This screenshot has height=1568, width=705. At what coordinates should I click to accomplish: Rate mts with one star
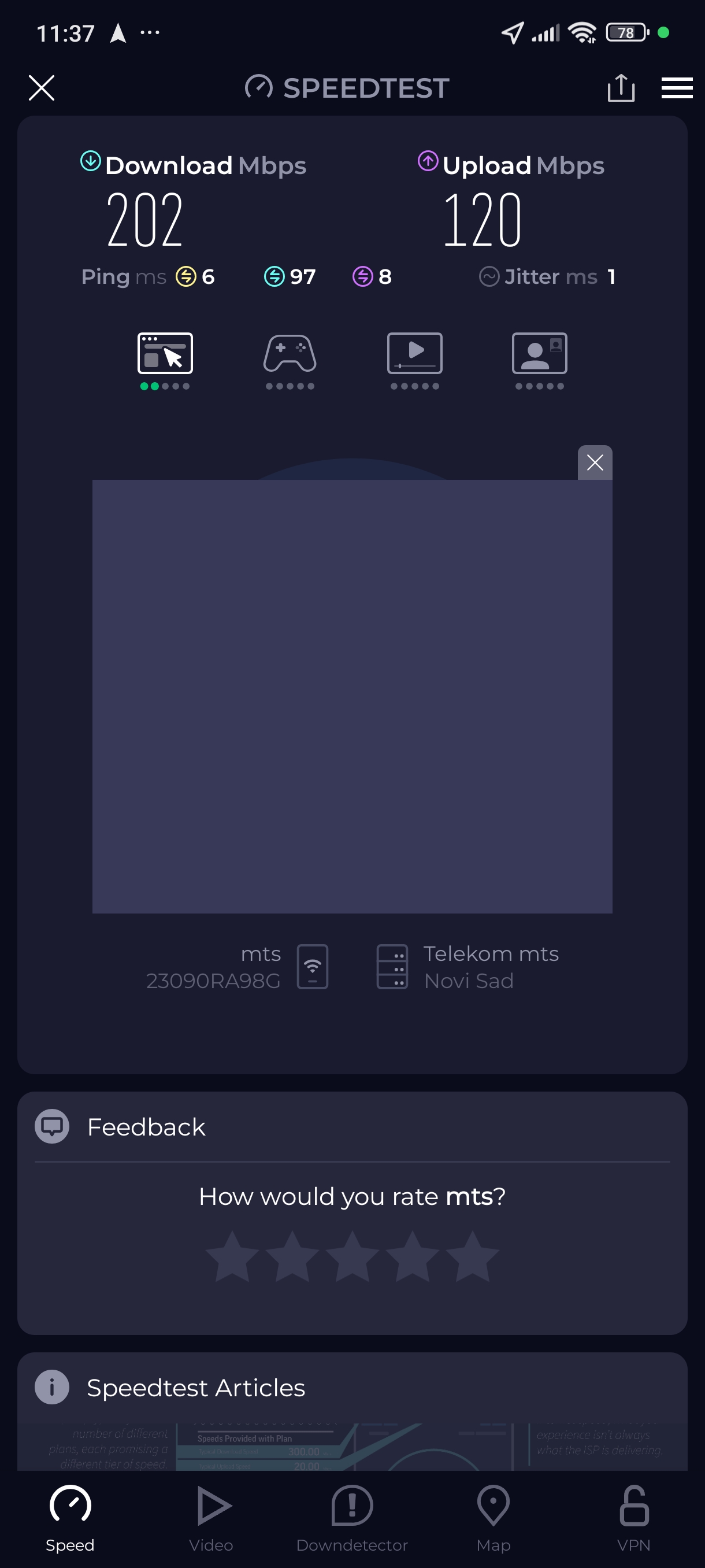232,1256
